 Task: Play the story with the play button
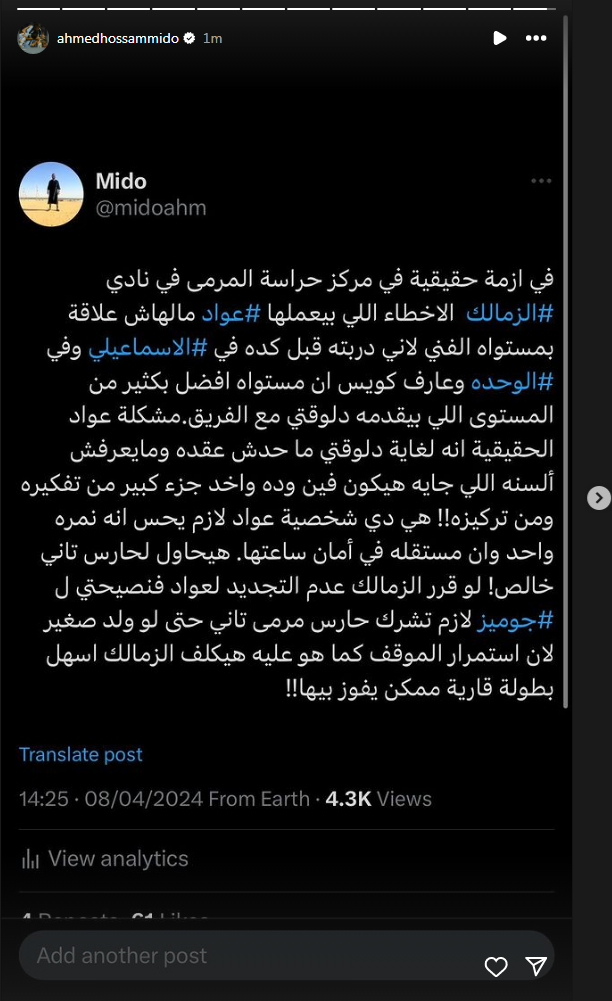[x=499, y=38]
